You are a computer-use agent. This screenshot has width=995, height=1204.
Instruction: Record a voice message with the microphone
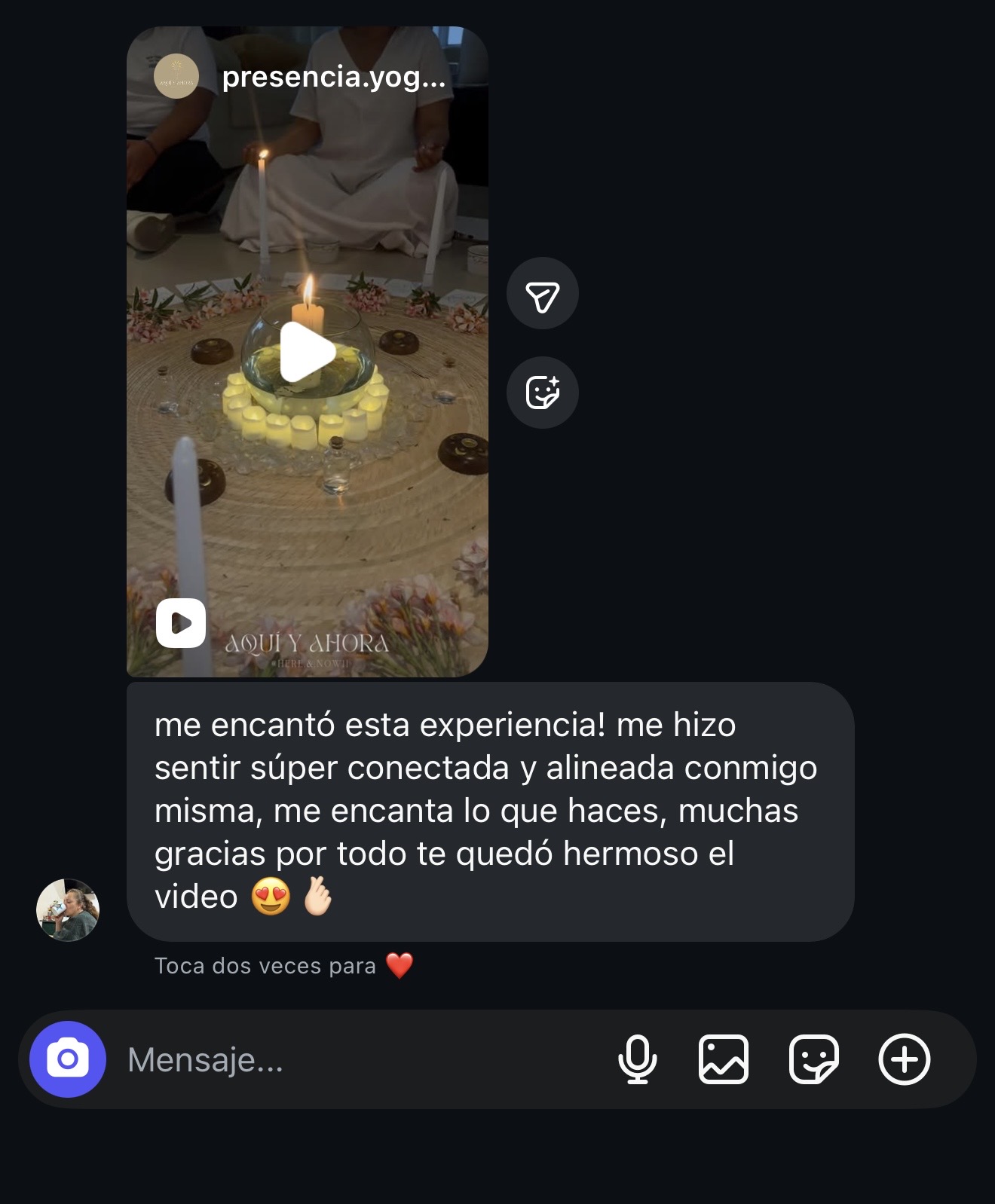637,1059
